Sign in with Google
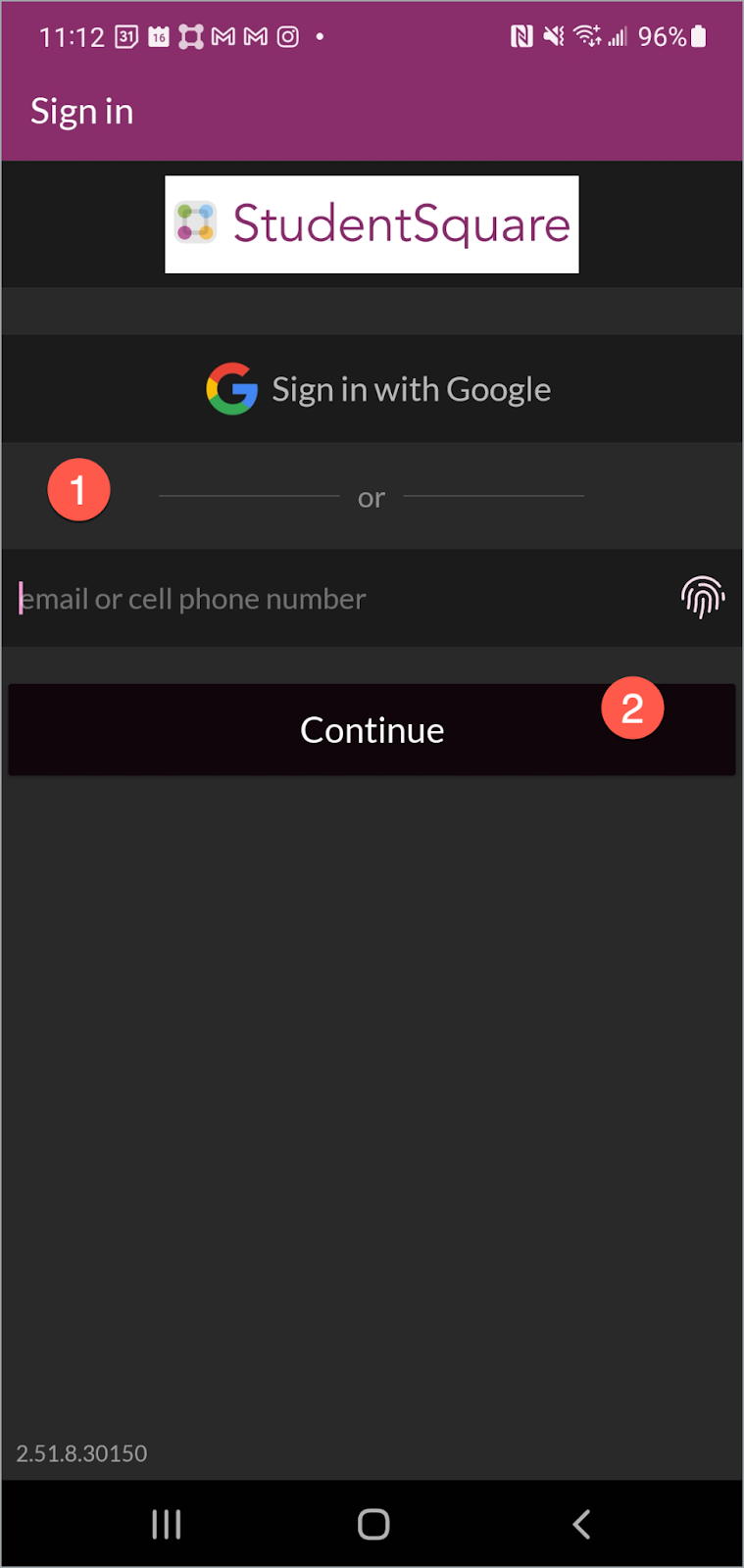Image resolution: width=744 pixels, height=1568 pixels. [377, 389]
